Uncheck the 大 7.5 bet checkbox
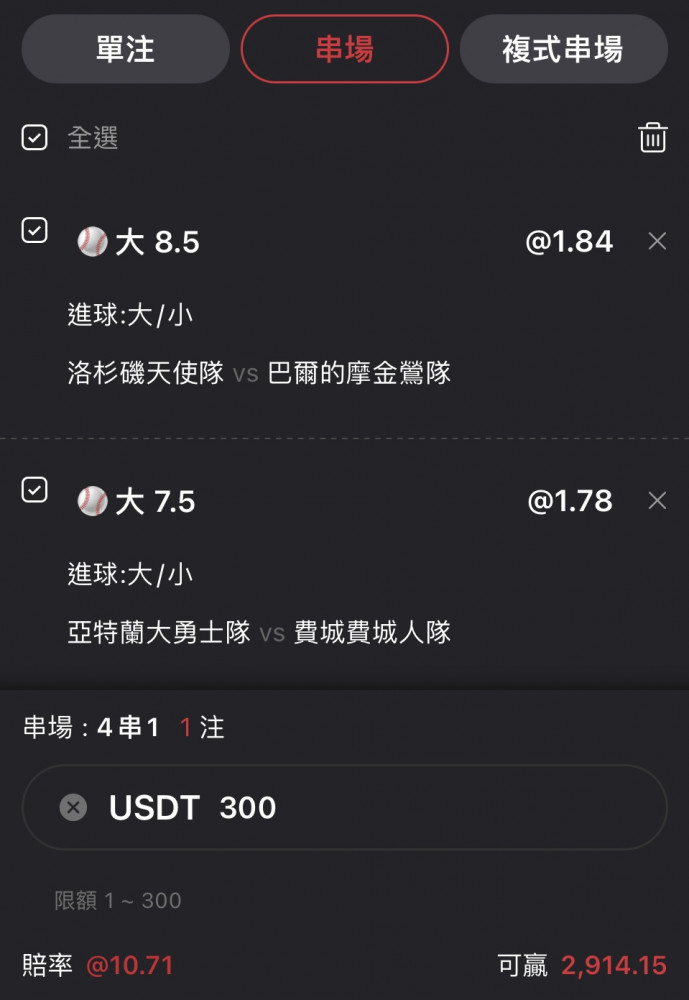The width and height of the screenshot is (689, 1000). [35, 490]
